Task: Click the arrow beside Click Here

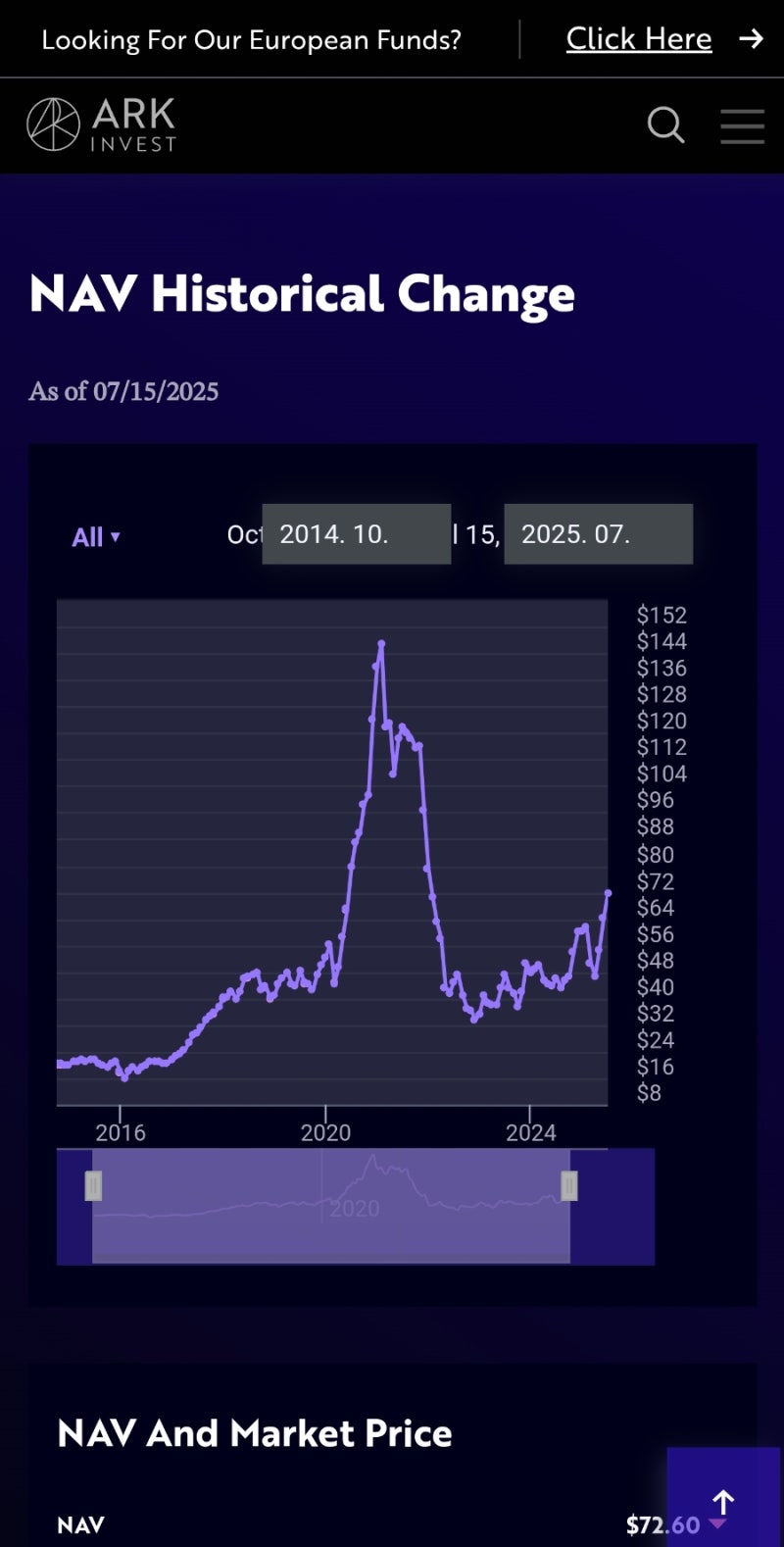Action: click(751, 39)
